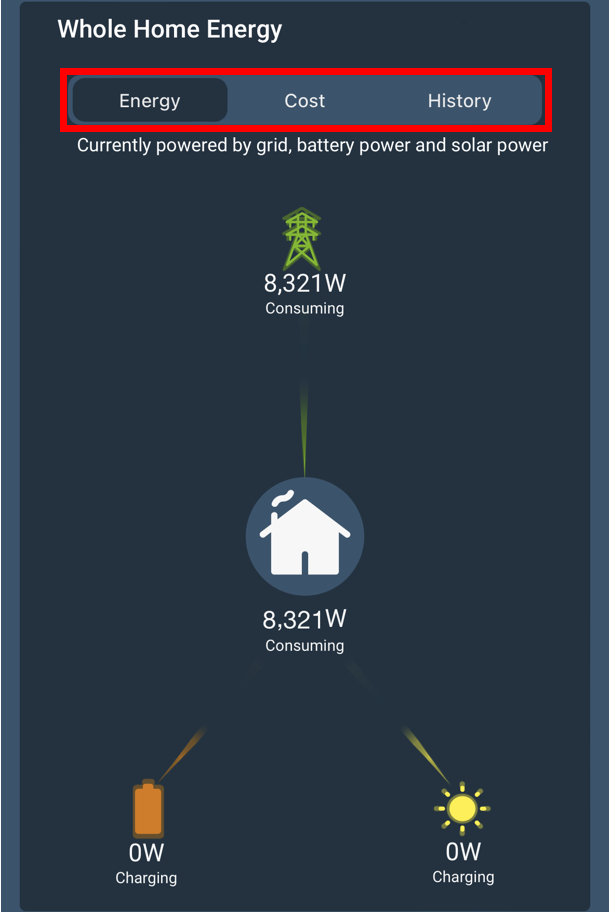The height and width of the screenshot is (912, 610).
Task: Open the History tab
Action: coord(459,101)
